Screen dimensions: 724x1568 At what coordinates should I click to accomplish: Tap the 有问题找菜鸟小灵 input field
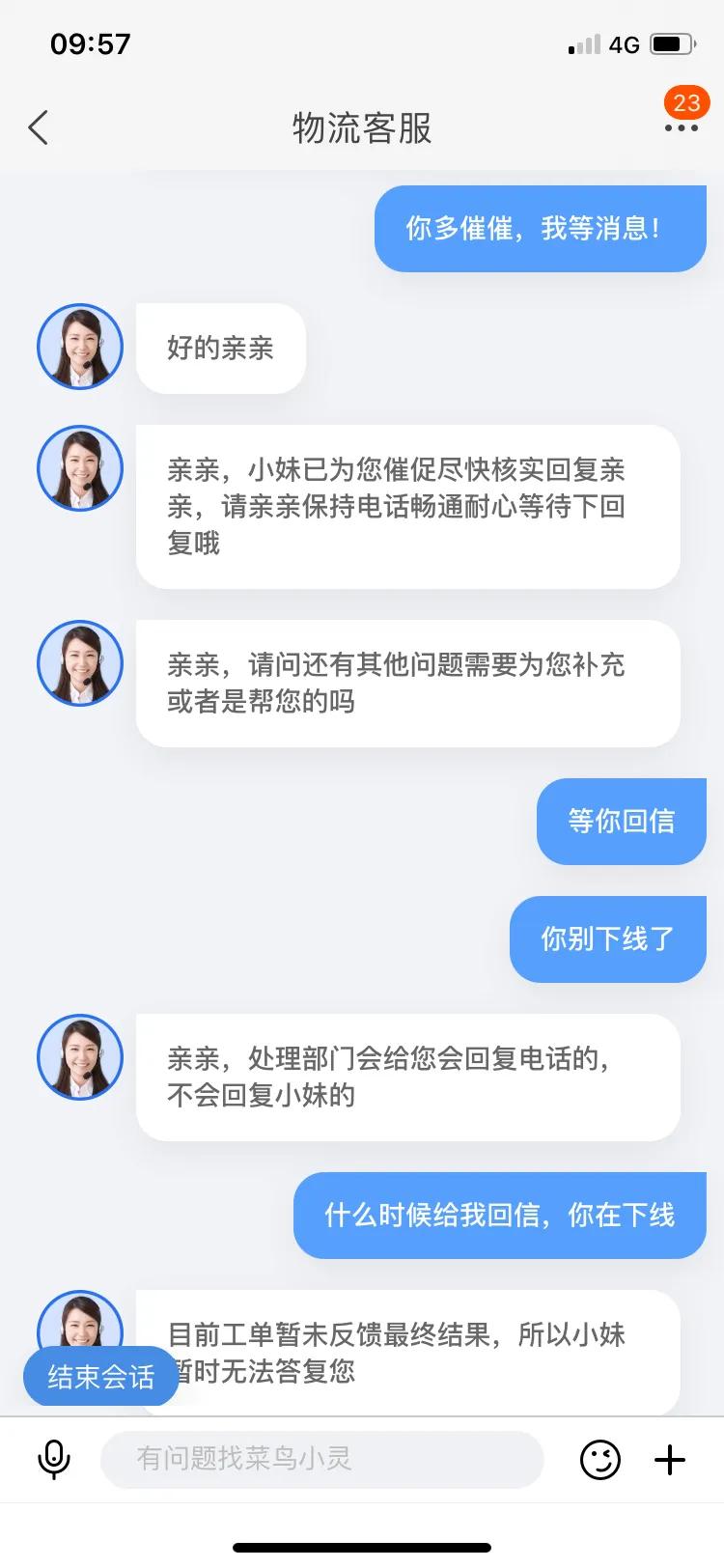323,1460
